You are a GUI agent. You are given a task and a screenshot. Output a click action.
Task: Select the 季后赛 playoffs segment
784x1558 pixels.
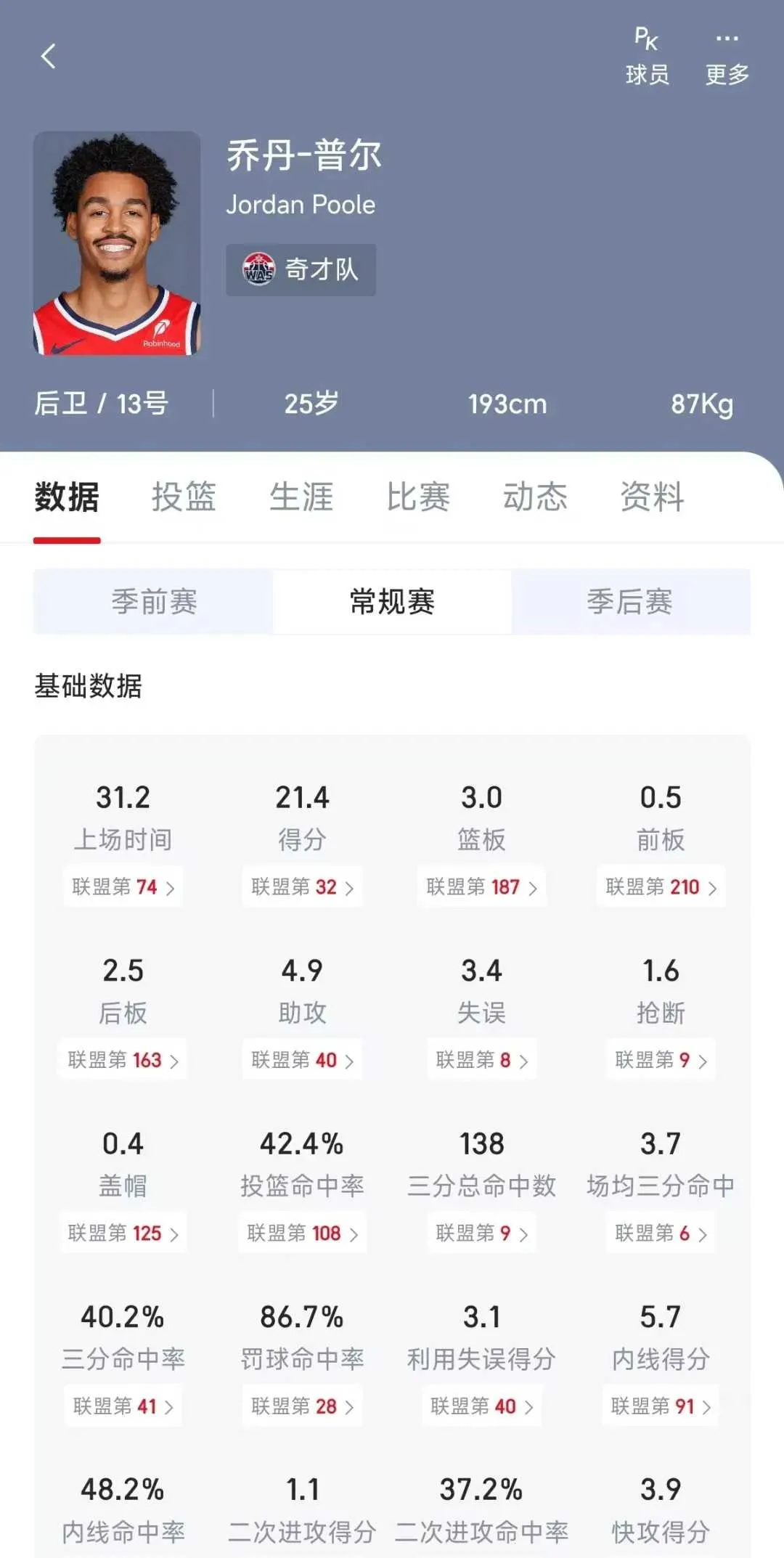click(x=628, y=603)
